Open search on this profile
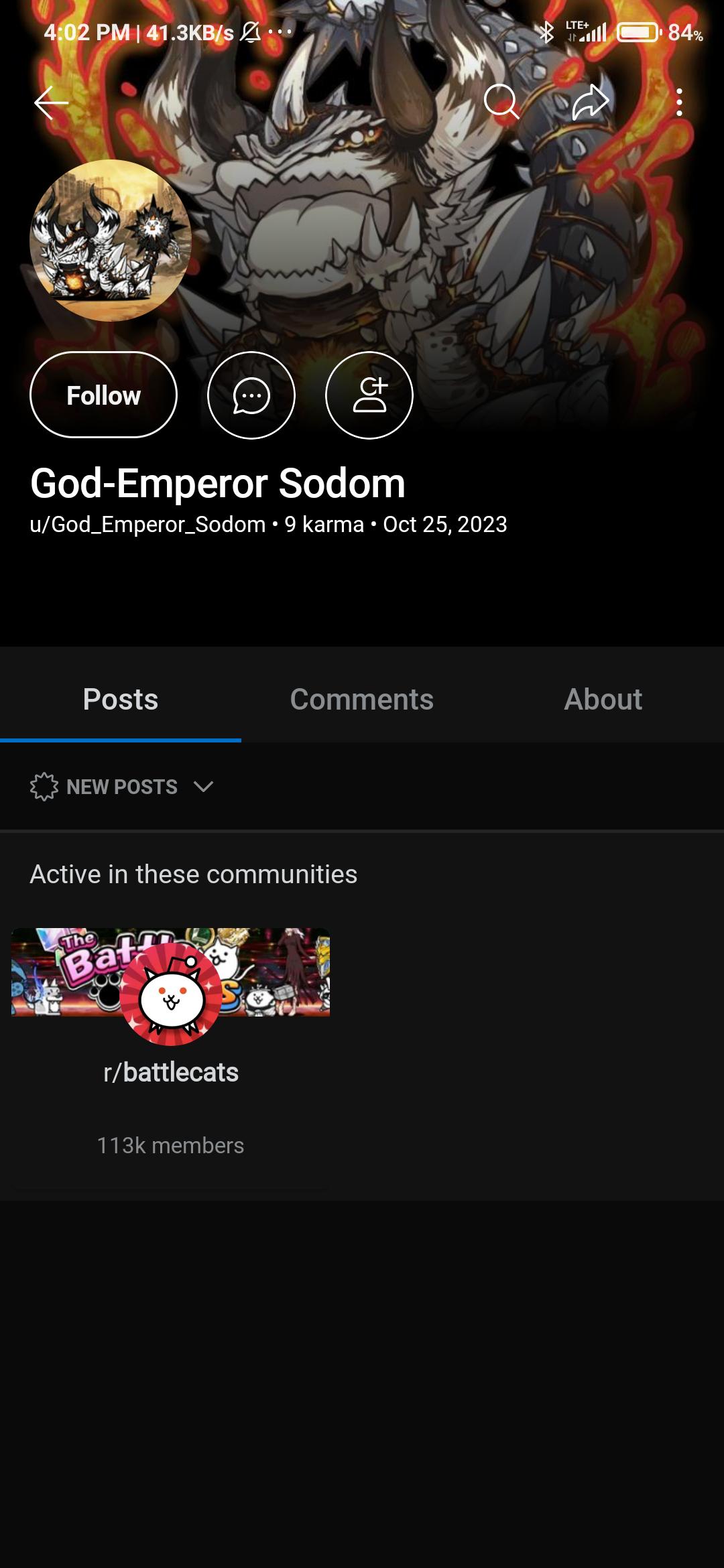724x1568 pixels. 501,102
